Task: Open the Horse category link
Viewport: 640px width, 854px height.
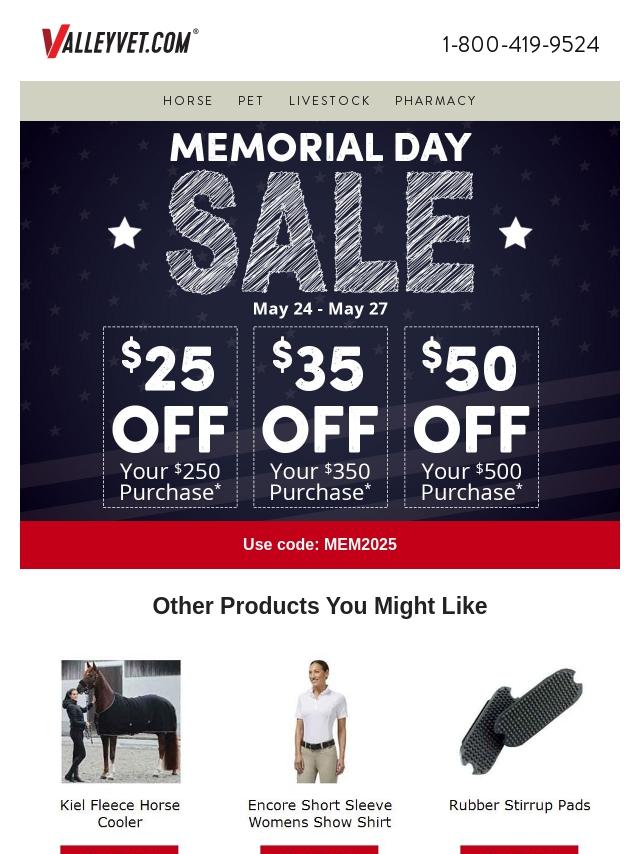Action: (188, 101)
